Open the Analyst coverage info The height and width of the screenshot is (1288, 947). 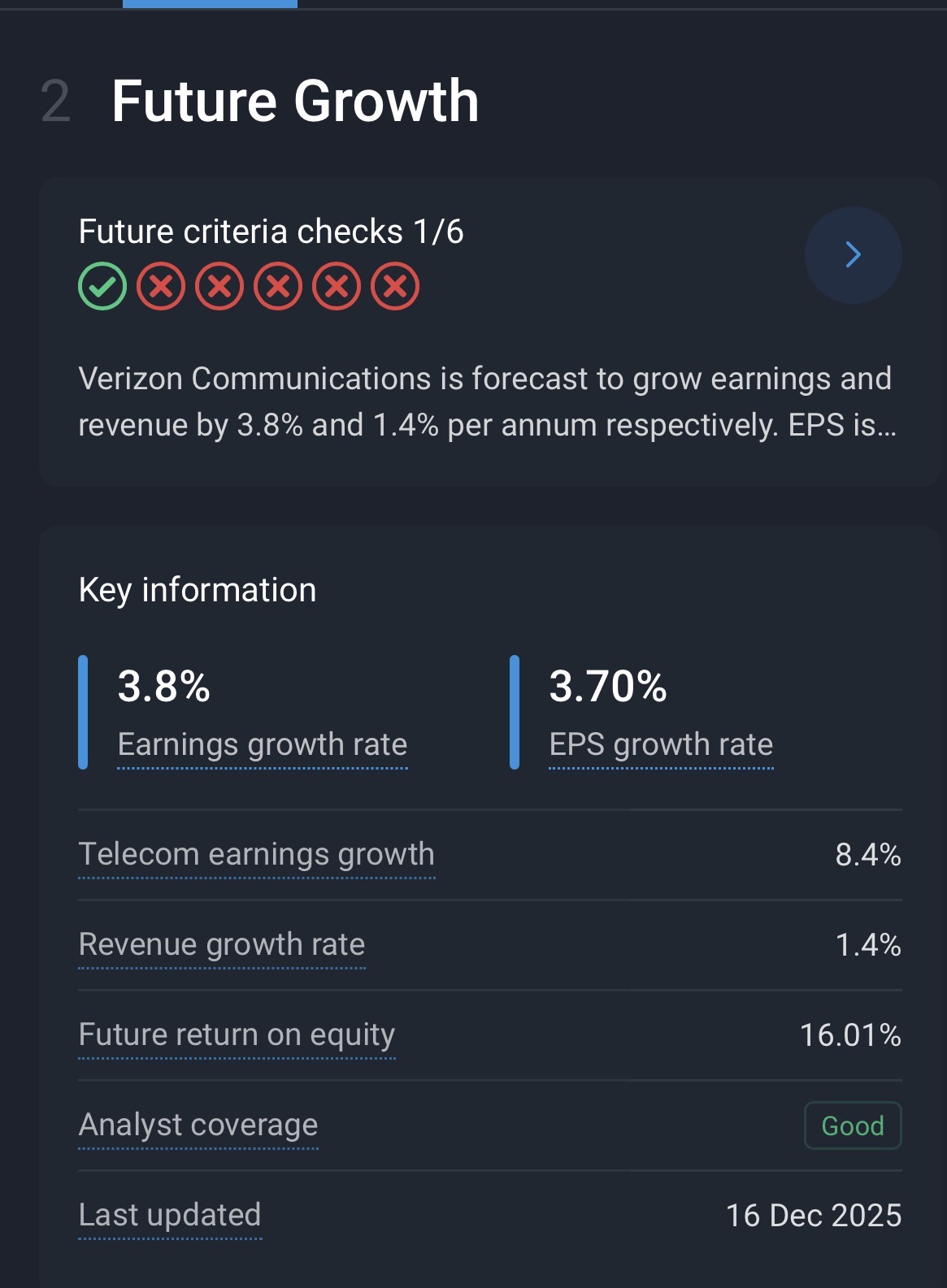198,1125
